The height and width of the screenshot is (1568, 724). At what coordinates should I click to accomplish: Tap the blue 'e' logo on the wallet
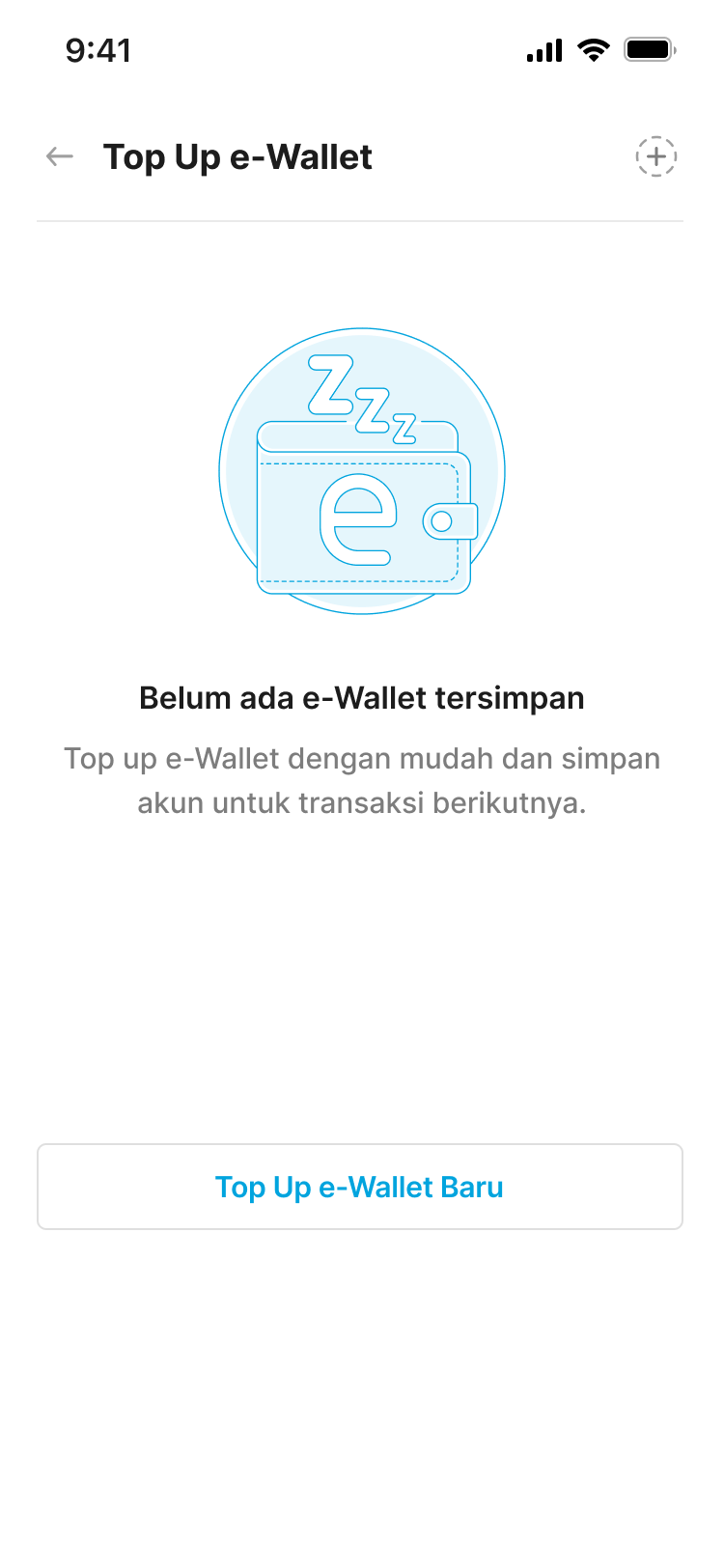(x=358, y=518)
